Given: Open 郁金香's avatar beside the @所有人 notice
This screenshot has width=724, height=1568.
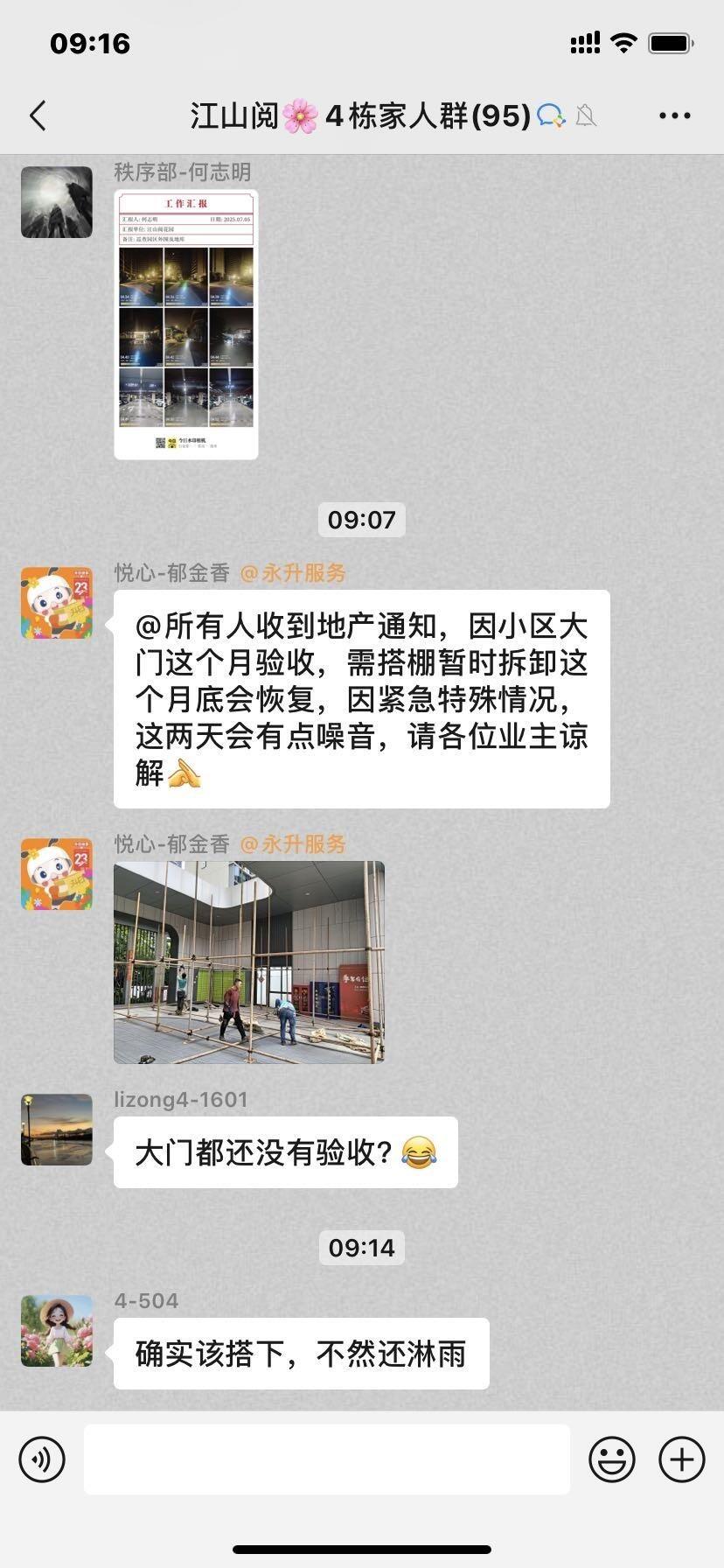Looking at the screenshot, I should pyautogui.click(x=57, y=603).
